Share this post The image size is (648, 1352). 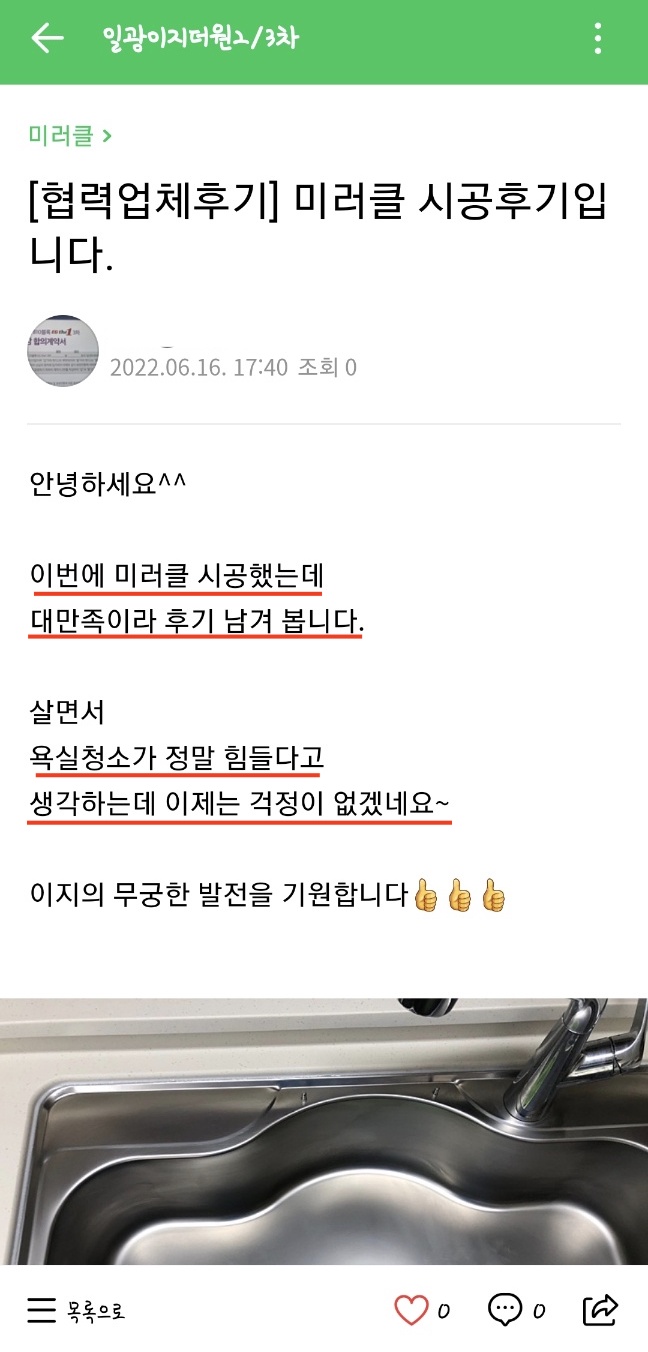[x=600, y=1308]
